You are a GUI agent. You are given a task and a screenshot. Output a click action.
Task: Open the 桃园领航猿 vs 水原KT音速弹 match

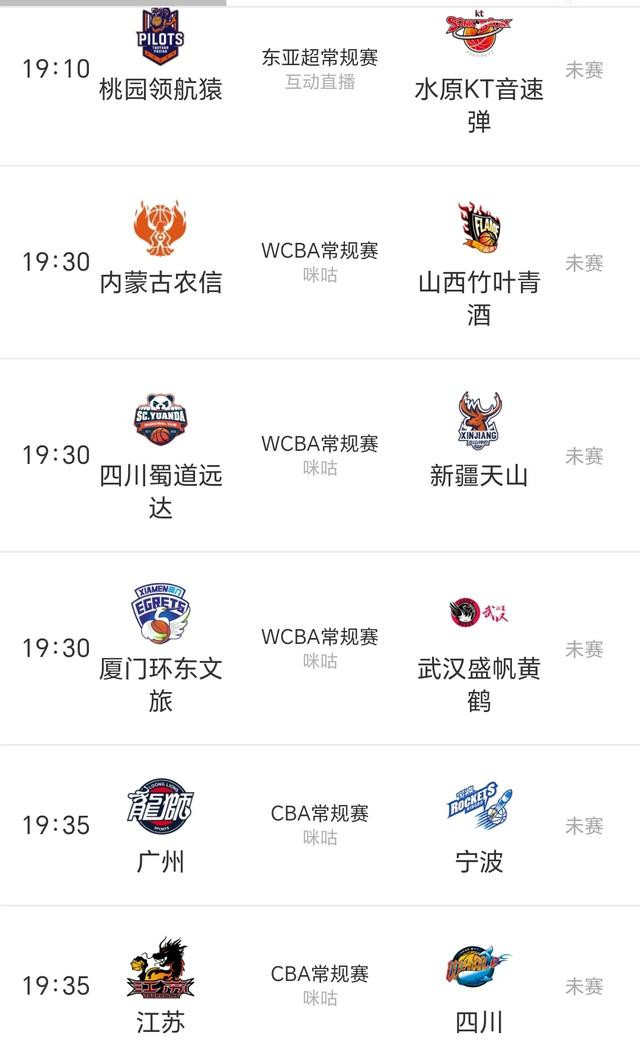pyautogui.click(x=320, y=70)
